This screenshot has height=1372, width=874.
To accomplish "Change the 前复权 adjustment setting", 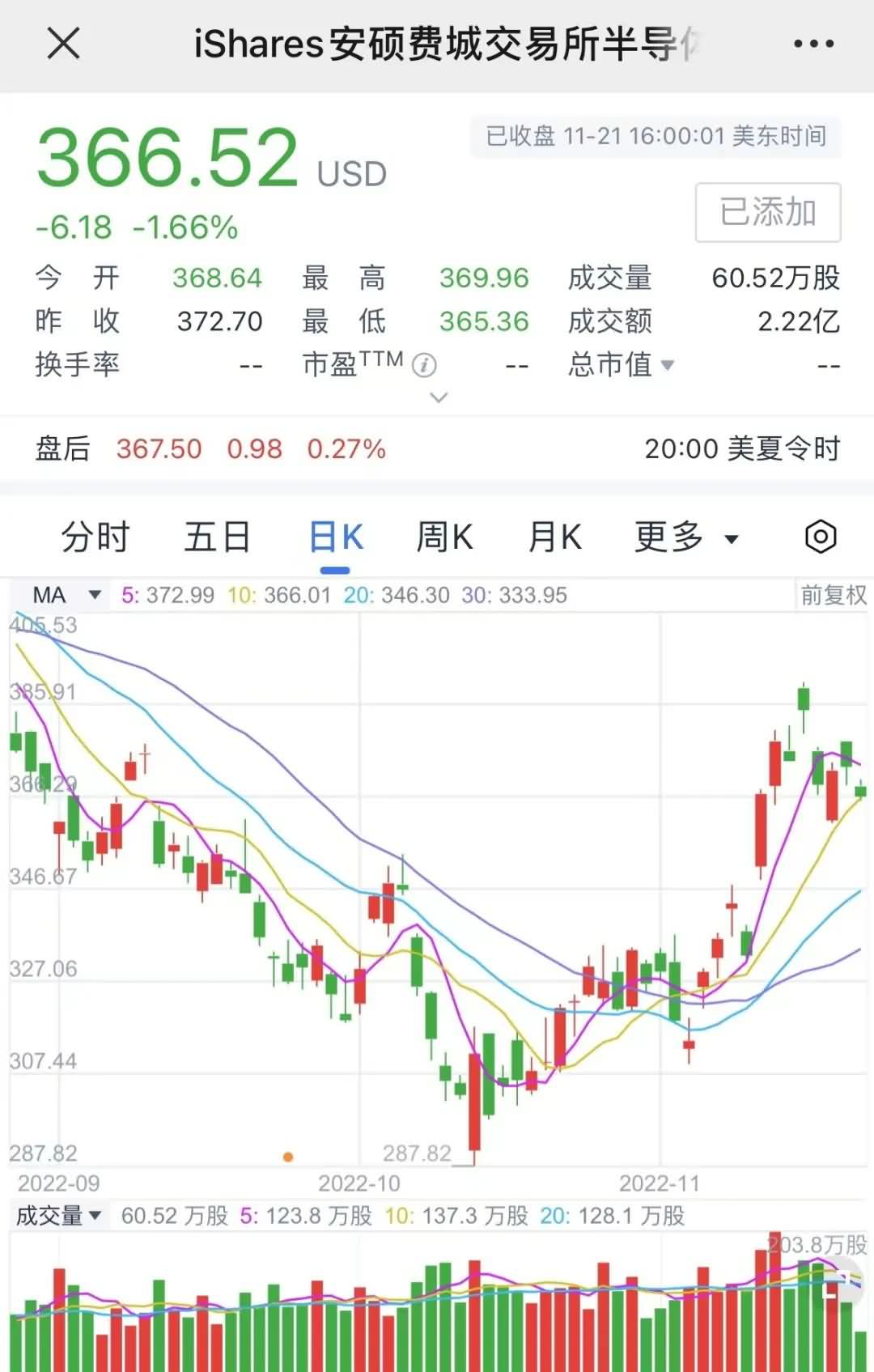I will tap(833, 596).
